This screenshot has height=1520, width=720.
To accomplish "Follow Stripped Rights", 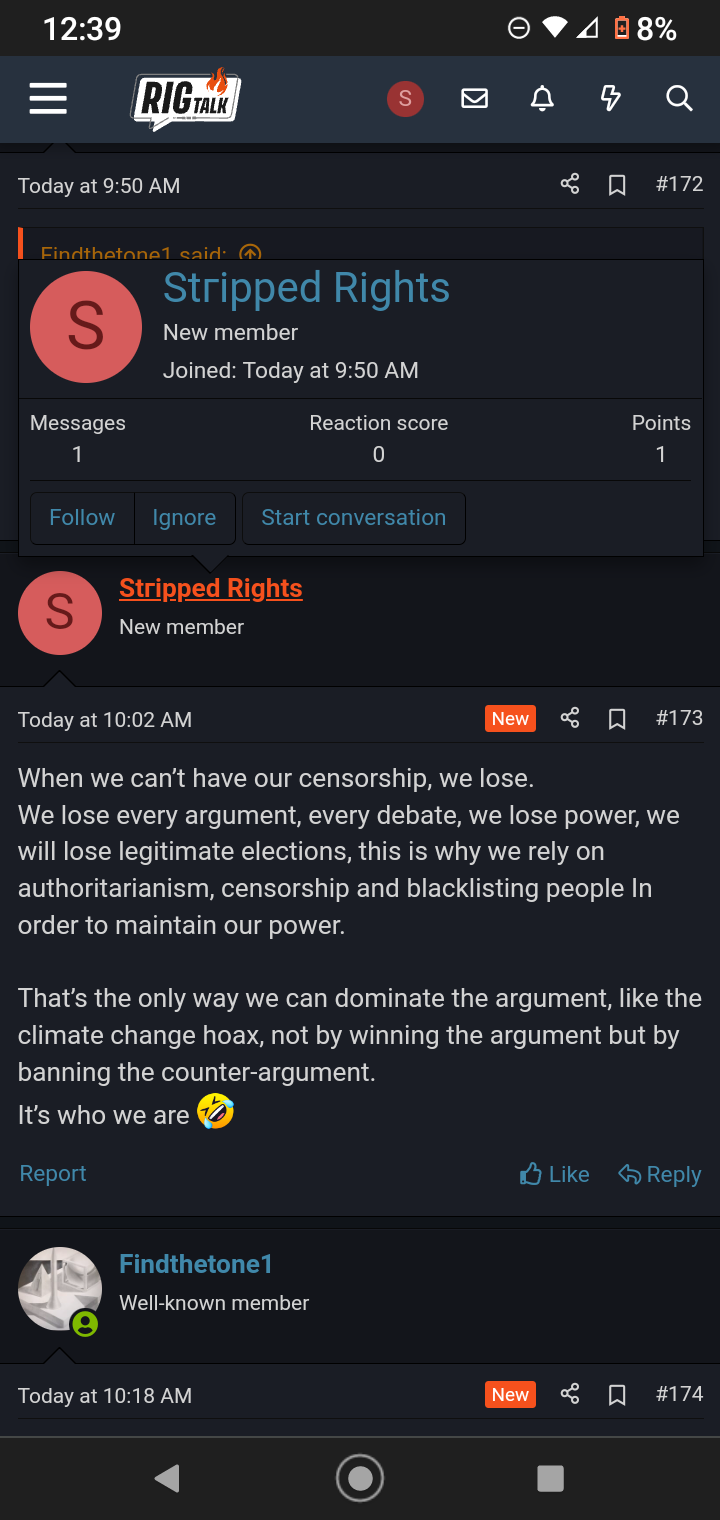I will (82, 517).
